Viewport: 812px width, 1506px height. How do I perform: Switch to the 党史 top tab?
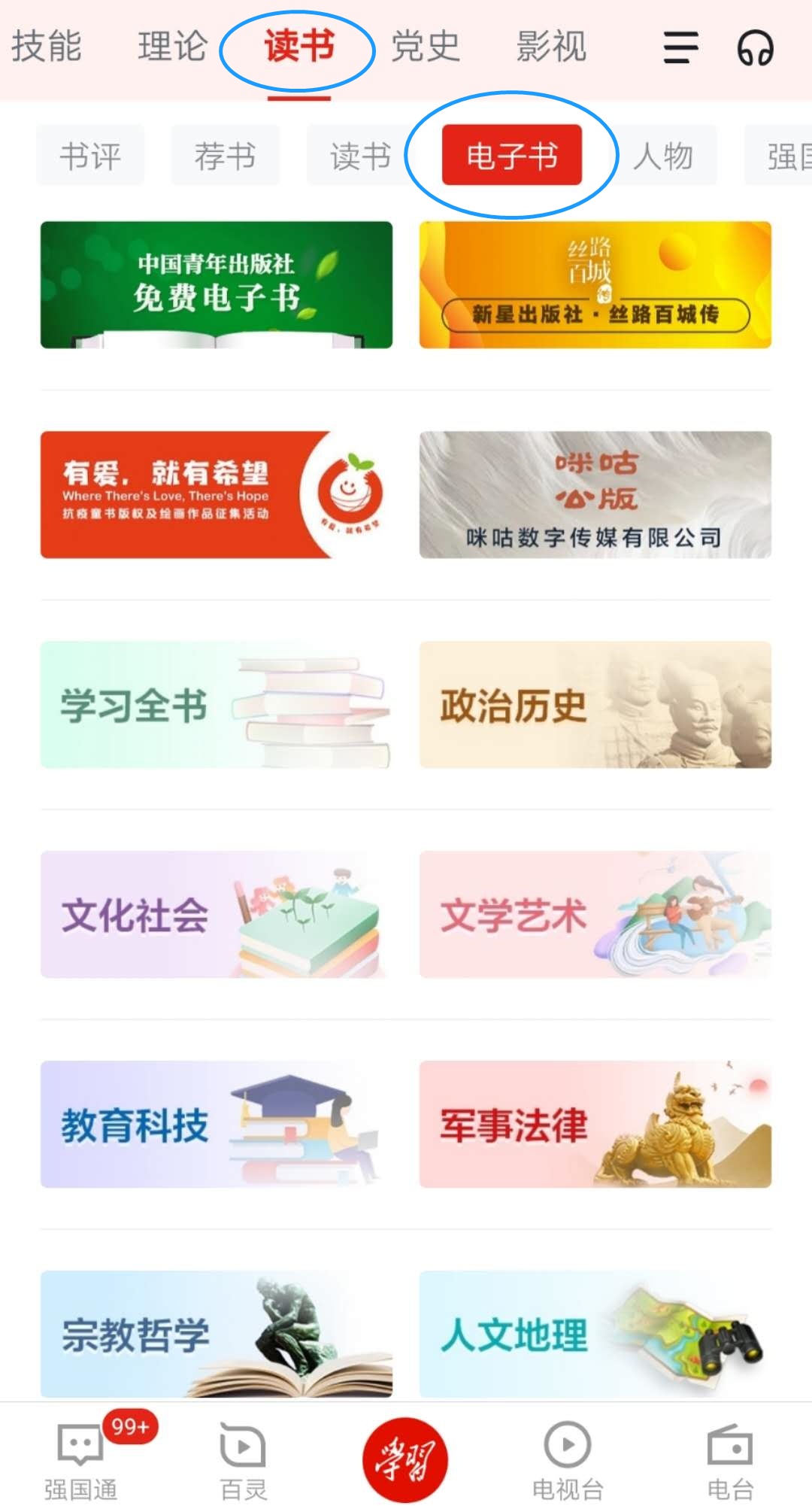[425, 46]
